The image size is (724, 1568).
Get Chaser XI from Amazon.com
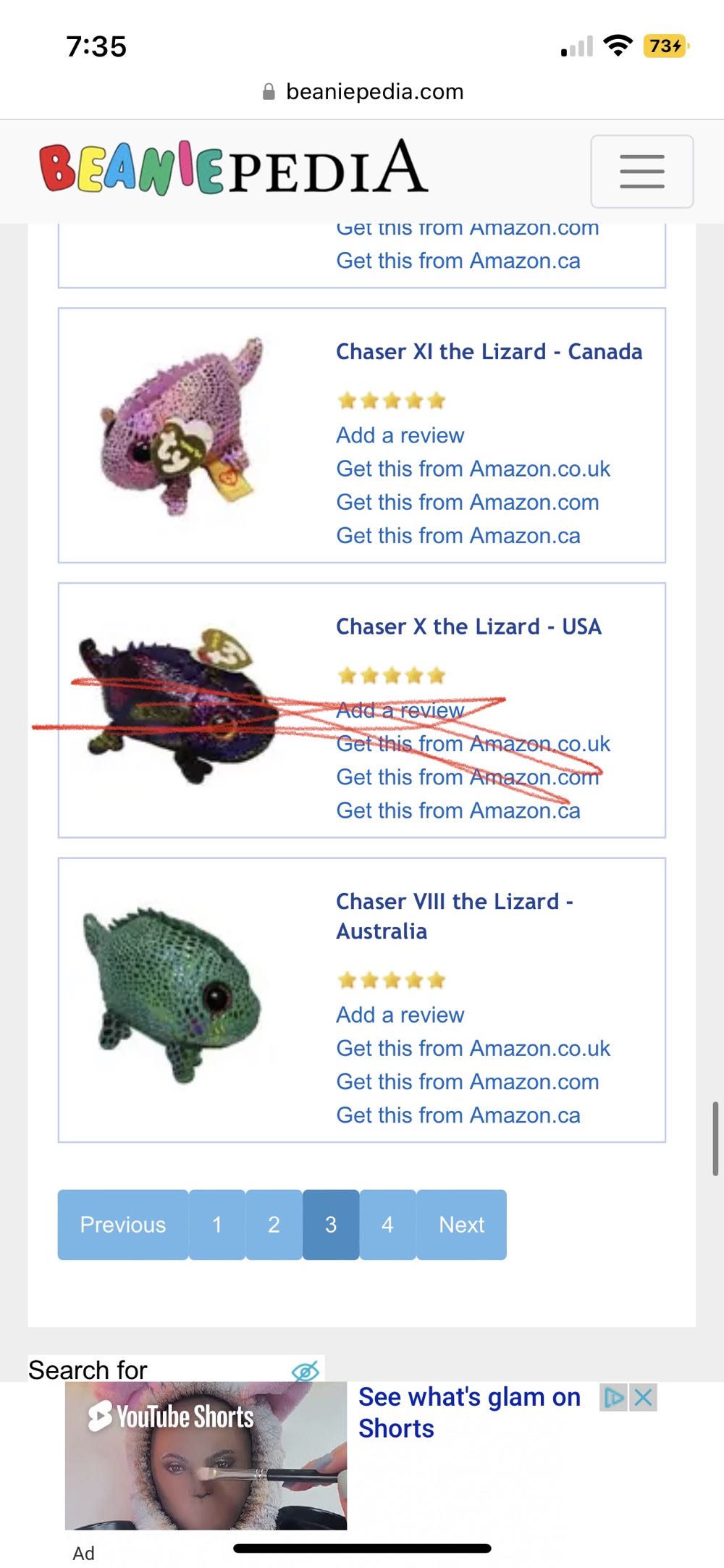coord(467,502)
